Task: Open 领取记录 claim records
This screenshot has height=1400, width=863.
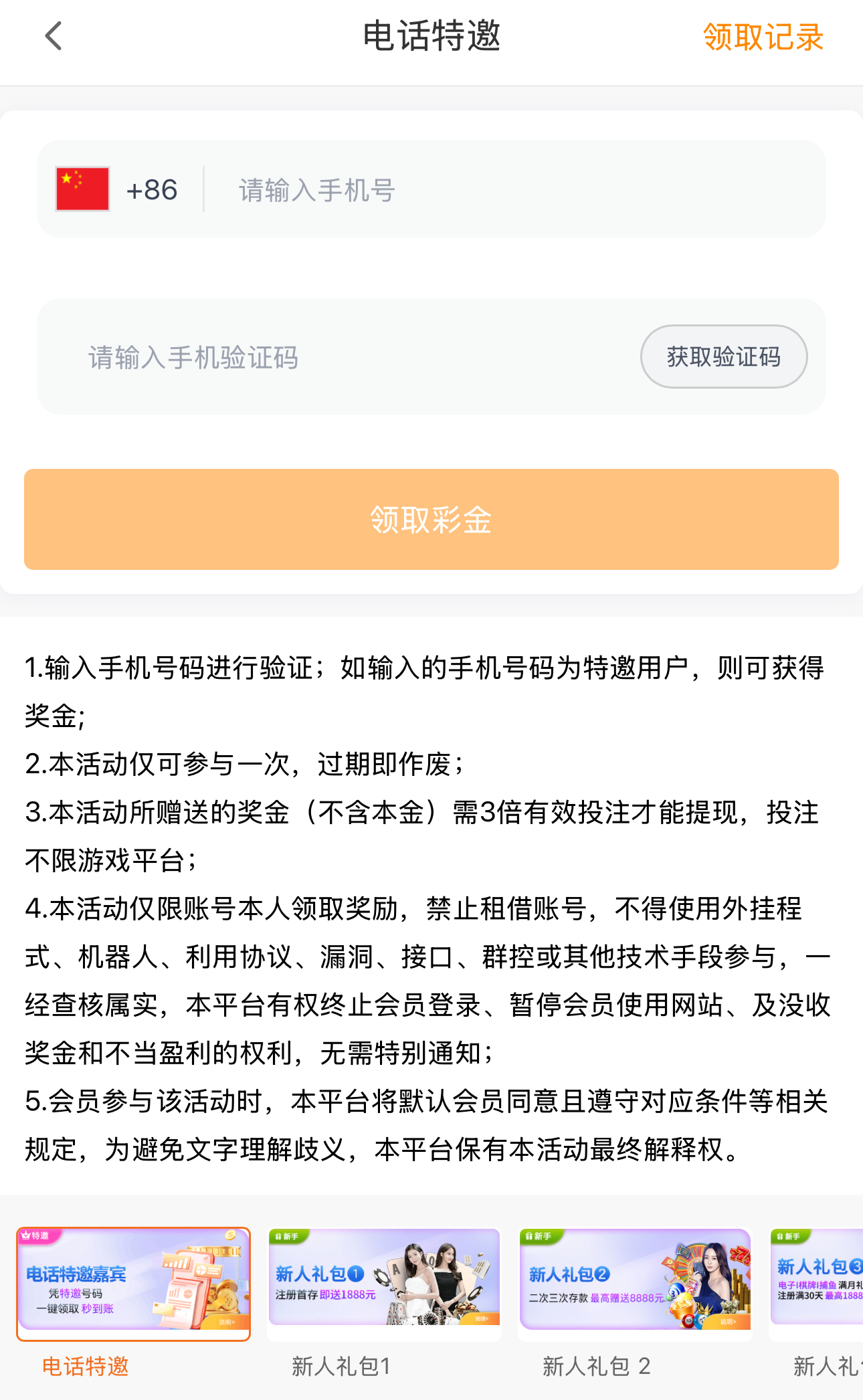Action: coord(763,37)
